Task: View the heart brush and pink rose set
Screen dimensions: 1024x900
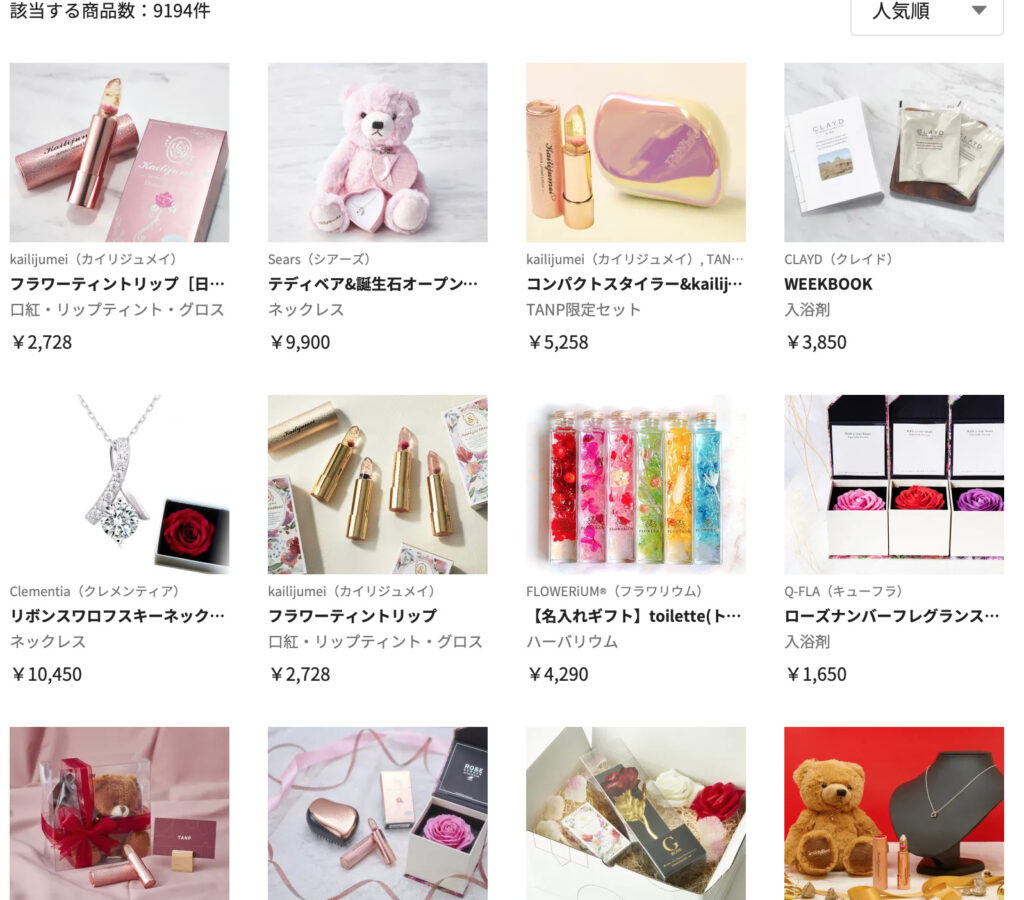Action: (377, 812)
